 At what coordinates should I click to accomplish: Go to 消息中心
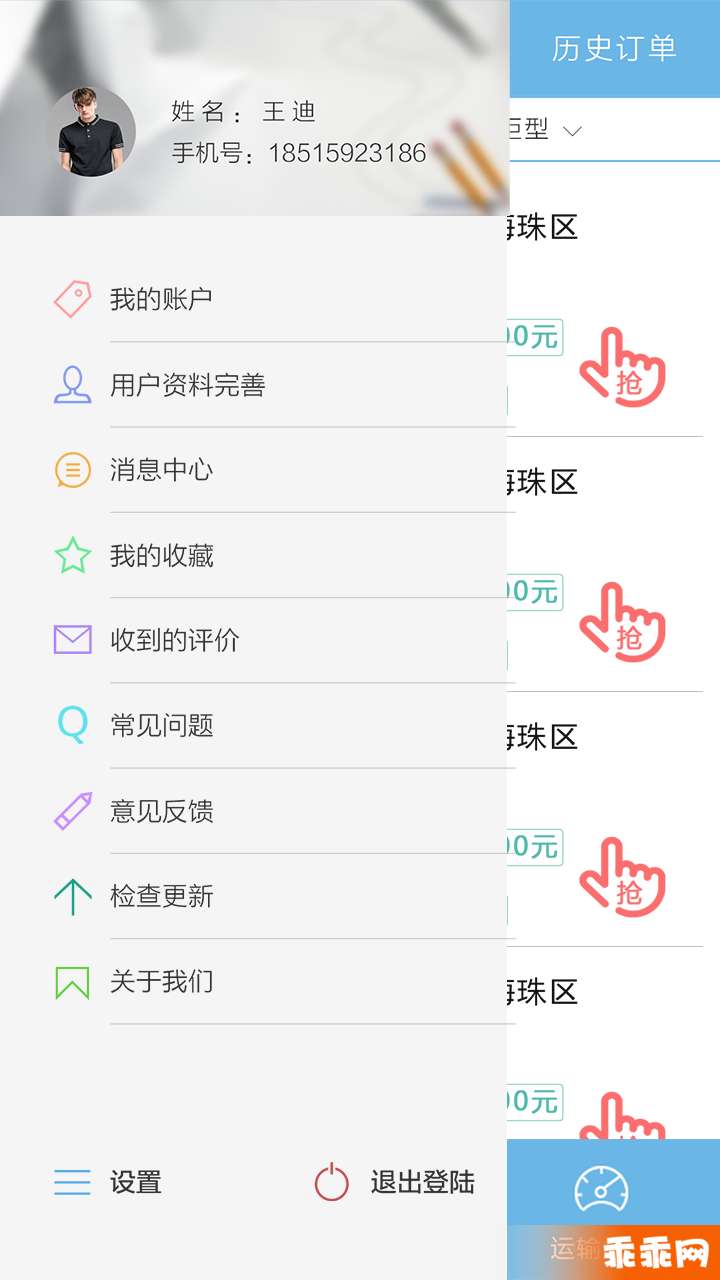coord(162,470)
